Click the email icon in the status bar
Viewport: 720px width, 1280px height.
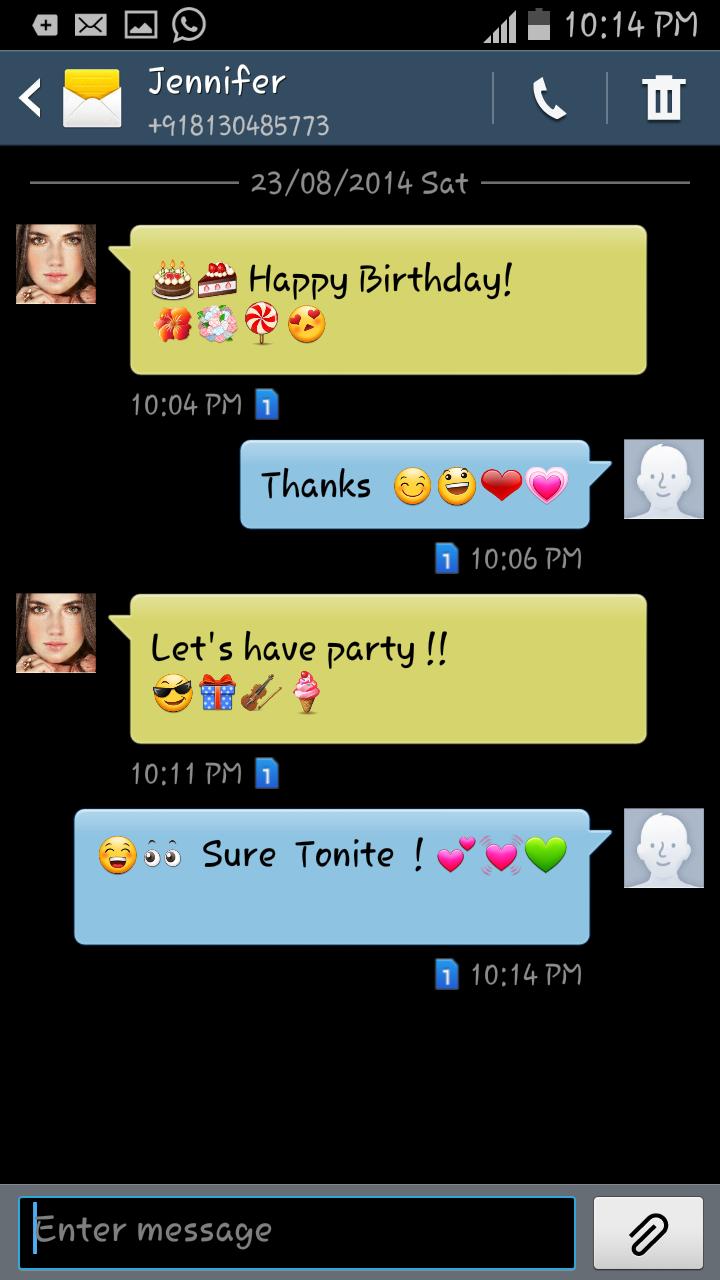90,24
